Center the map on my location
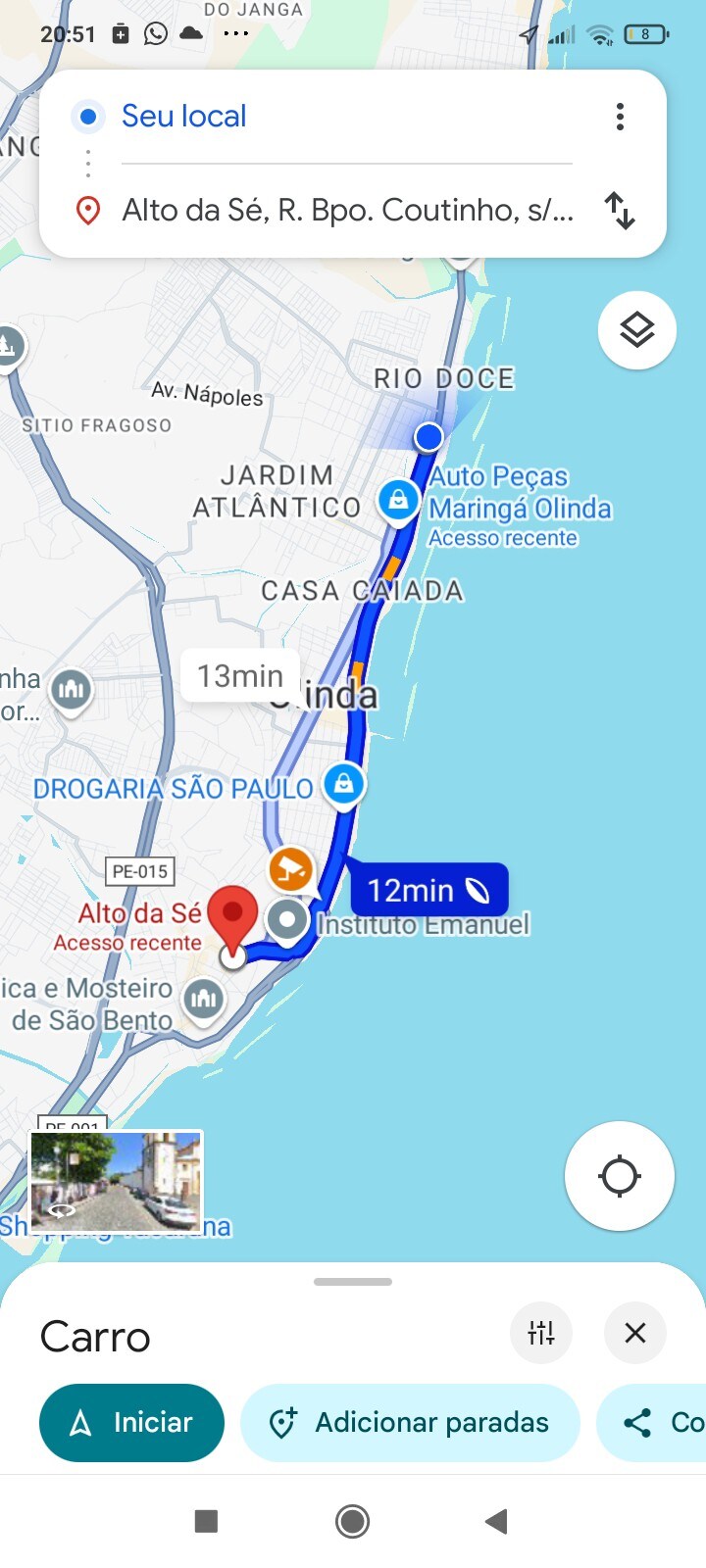 tap(620, 1175)
